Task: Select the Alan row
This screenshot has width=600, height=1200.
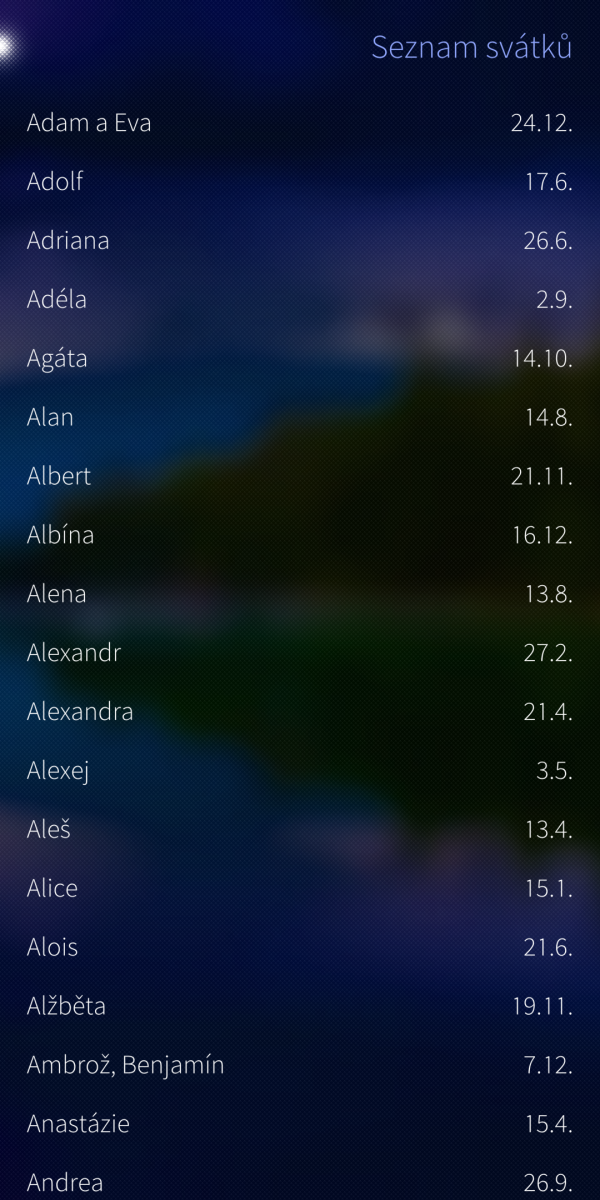Action: pos(300,418)
